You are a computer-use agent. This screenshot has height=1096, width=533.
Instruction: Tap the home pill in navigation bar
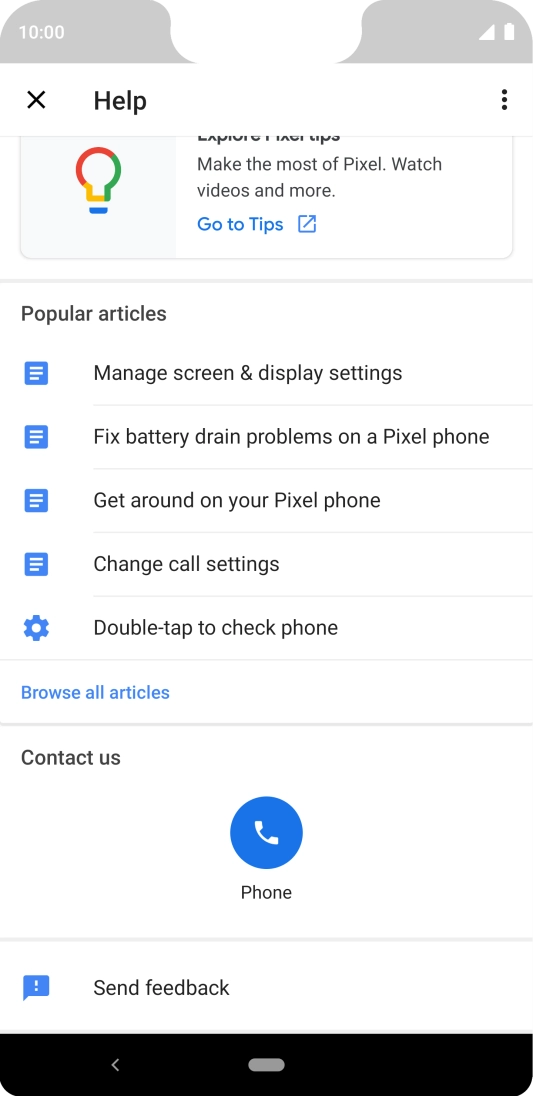point(266,1065)
